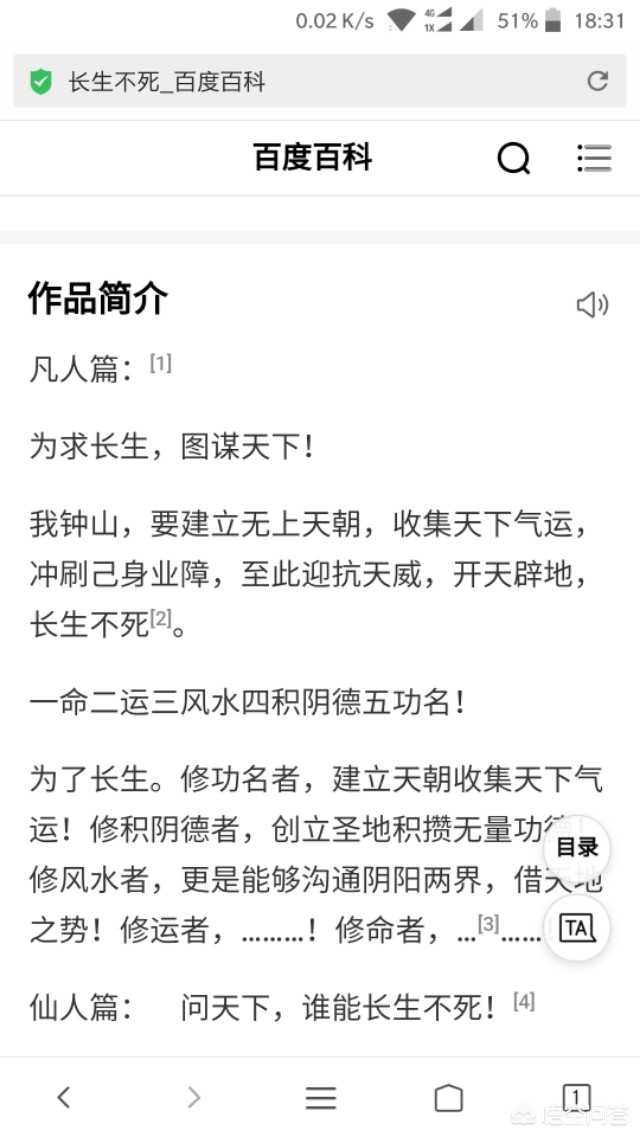
Task: Open the browser menu in bottom bar
Action: [320, 1097]
